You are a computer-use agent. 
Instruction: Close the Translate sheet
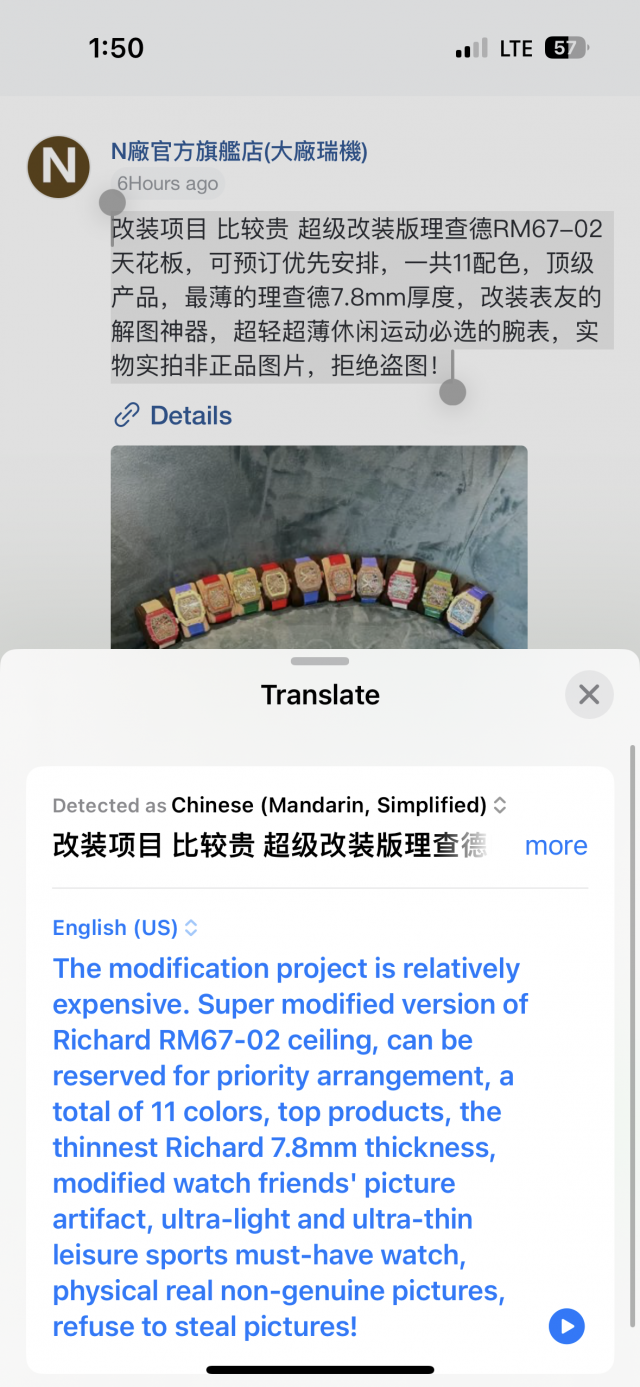click(x=589, y=694)
